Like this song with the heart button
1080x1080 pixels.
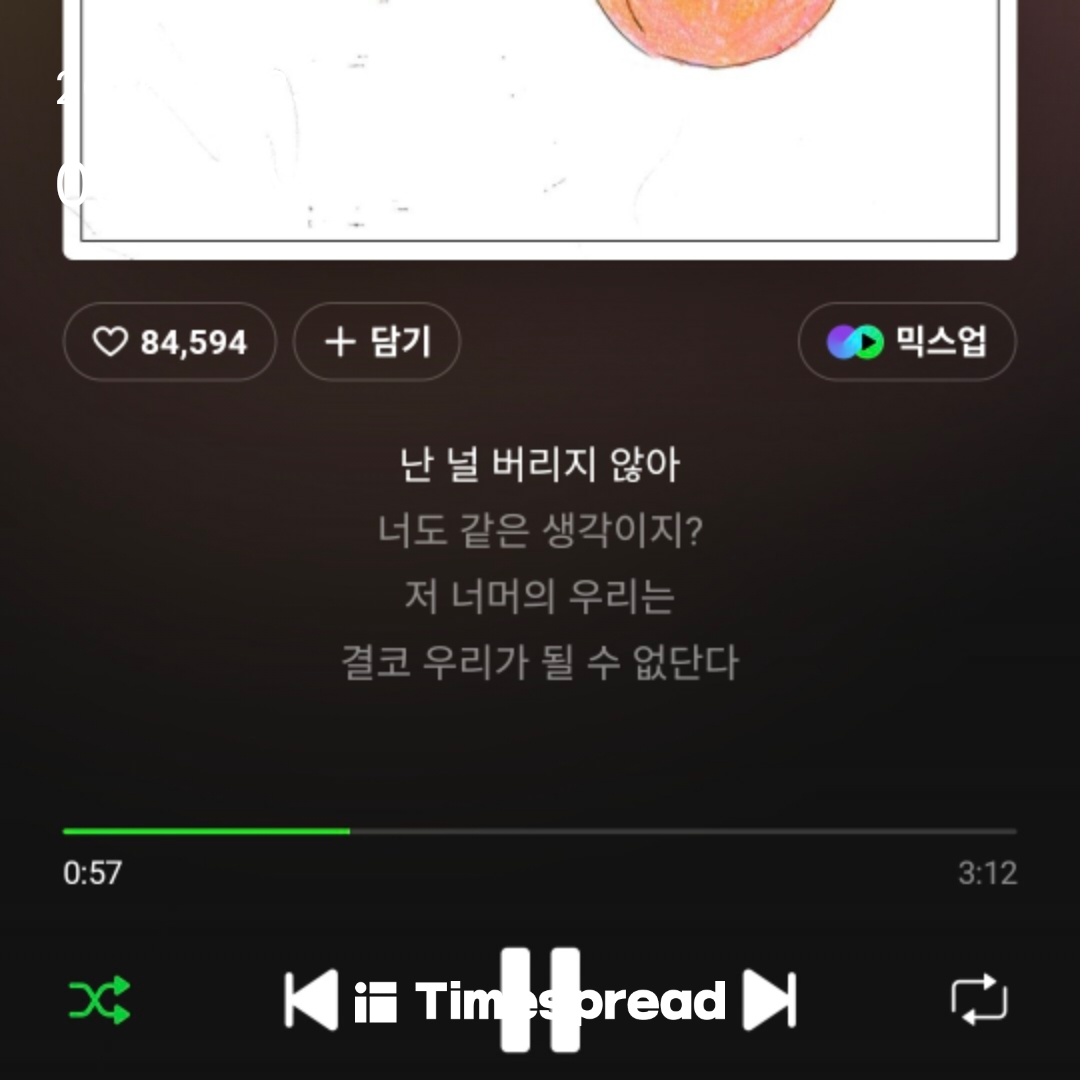(x=168, y=342)
